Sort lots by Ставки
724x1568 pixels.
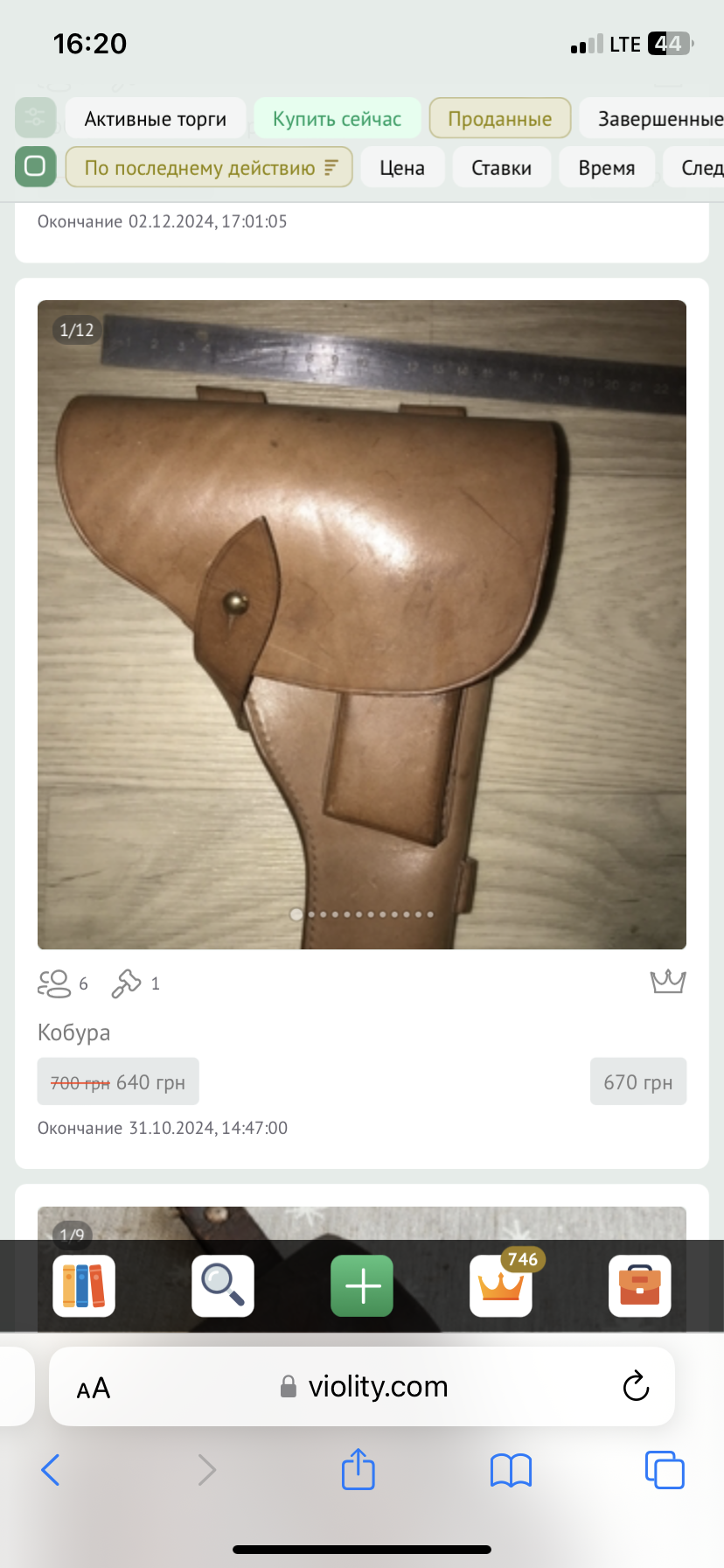(x=501, y=168)
